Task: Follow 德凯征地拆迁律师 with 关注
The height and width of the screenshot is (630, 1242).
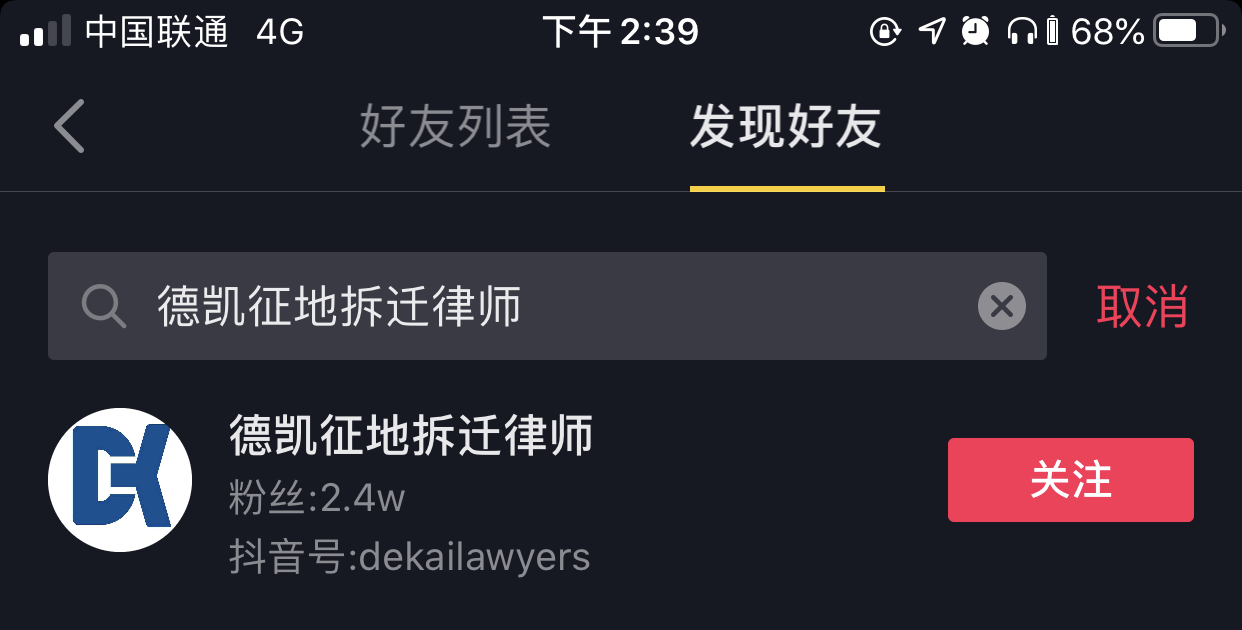Action: pyautogui.click(x=1070, y=480)
